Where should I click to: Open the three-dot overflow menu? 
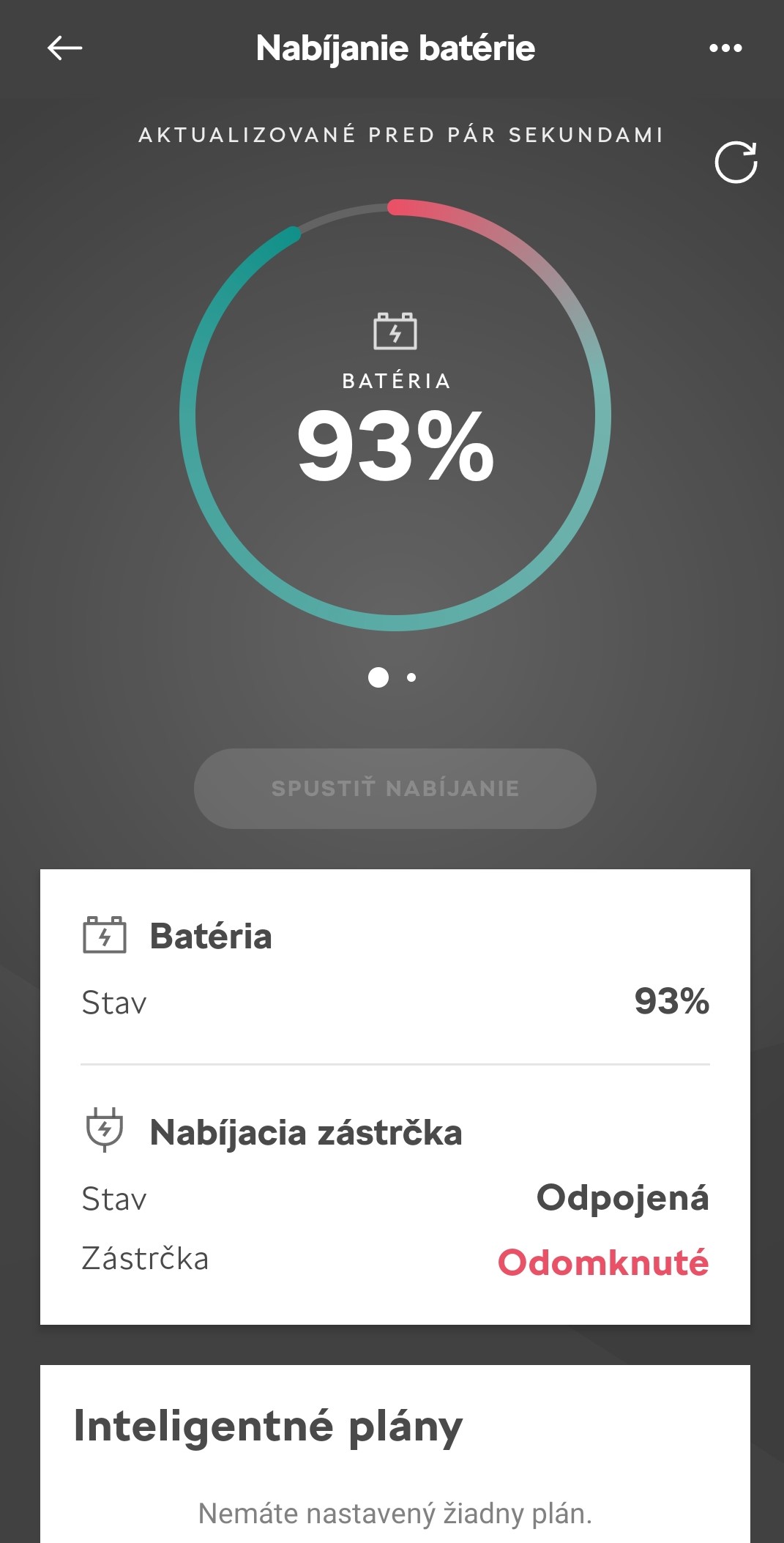coord(725,48)
